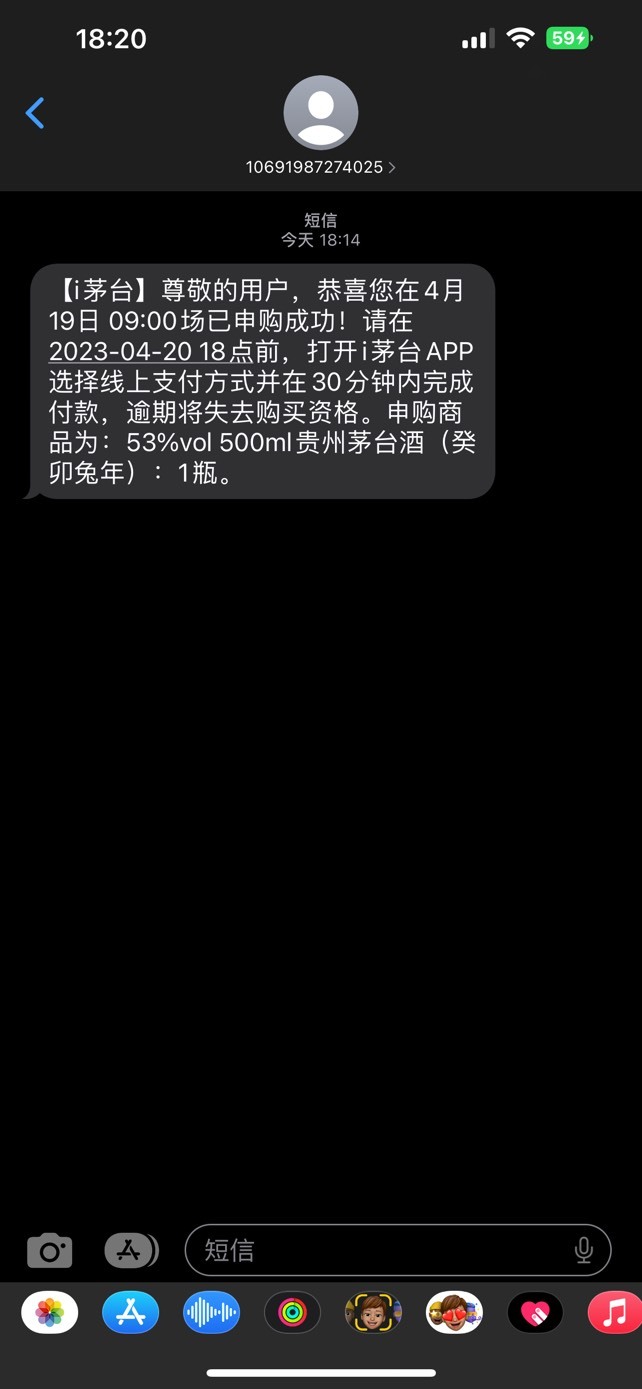The height and width of the screenshot is (1389, 642).
Task: Toggle the iMessage apps drawer button
Action: (x=131, y=1250)
